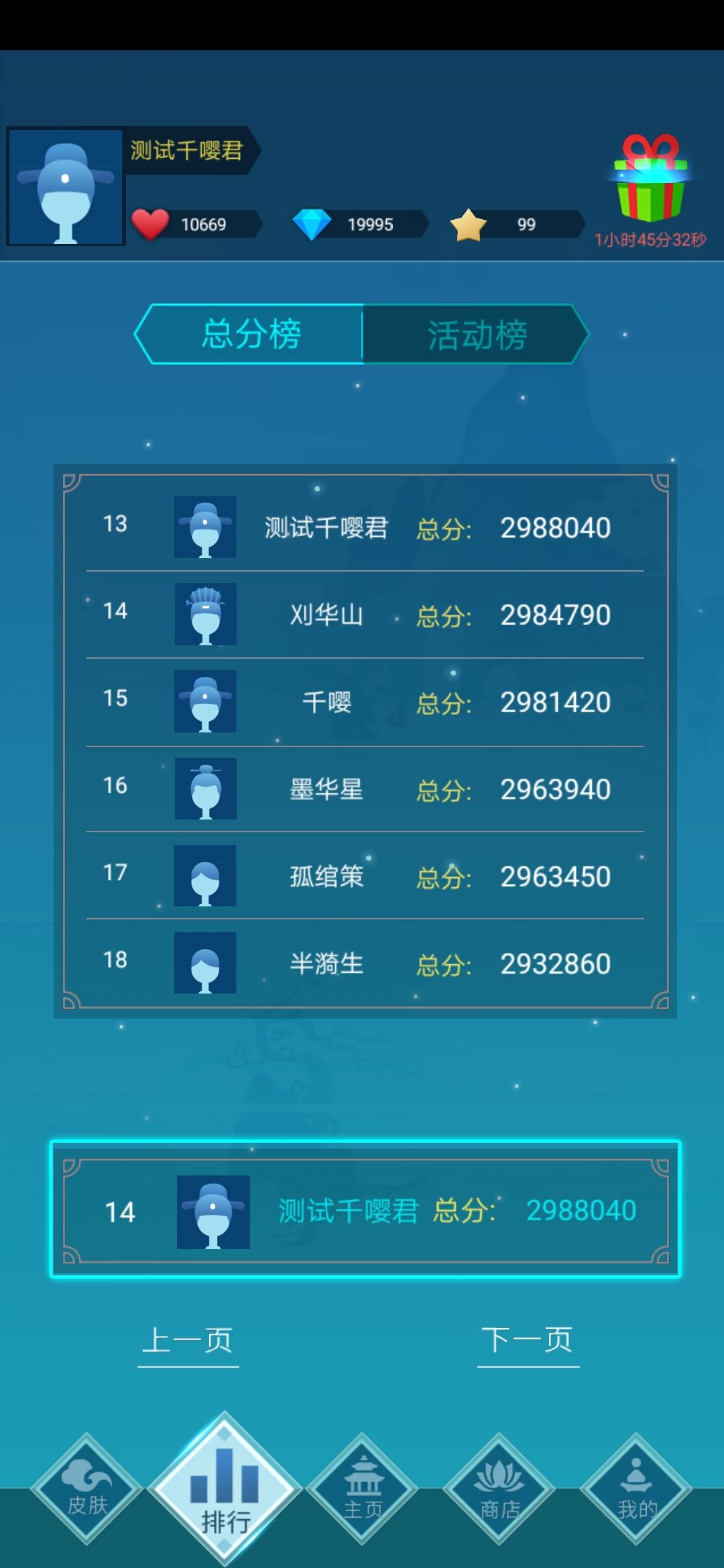Image resolution: width=724 pixels, height=1568 pixels.
Task: Click rank 14 player 刈华山's avatar
Action: (x=205, y=613)
